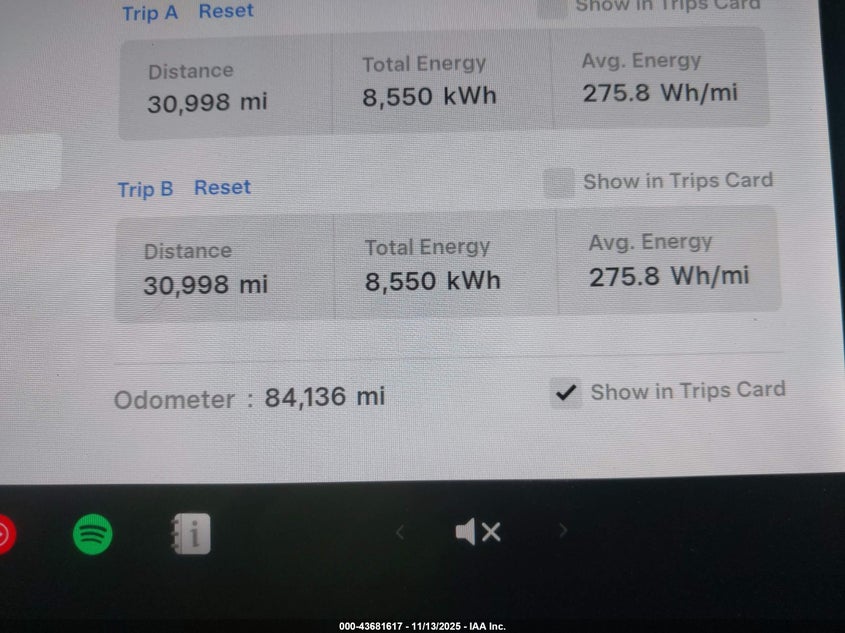Screen dimensions: 845x633
Task: Reset the Trip B data
Action: 222,187
